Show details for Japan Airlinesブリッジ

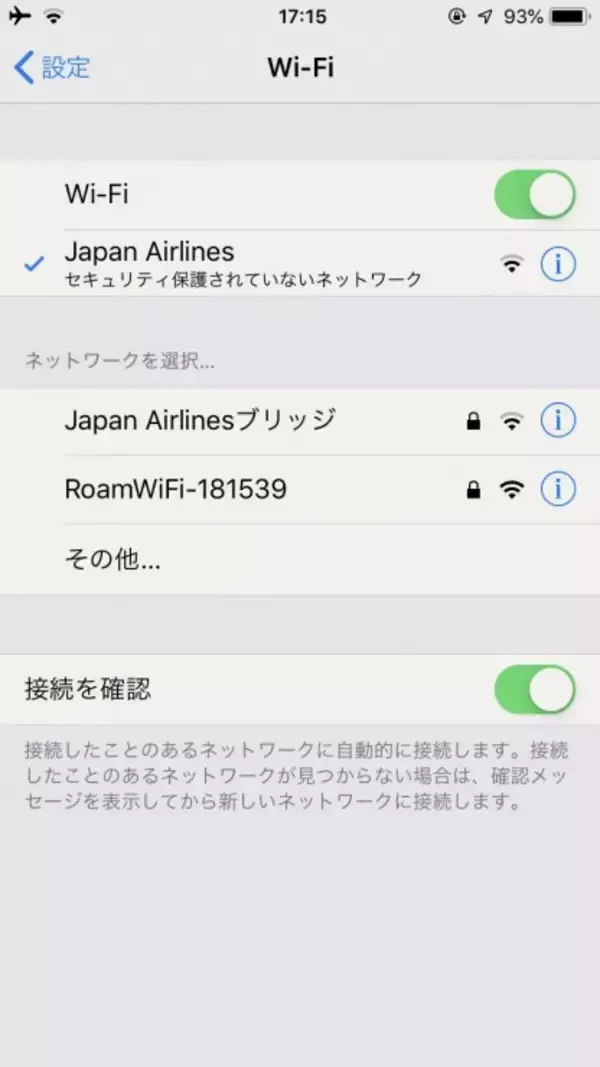(x=558, y=421)
